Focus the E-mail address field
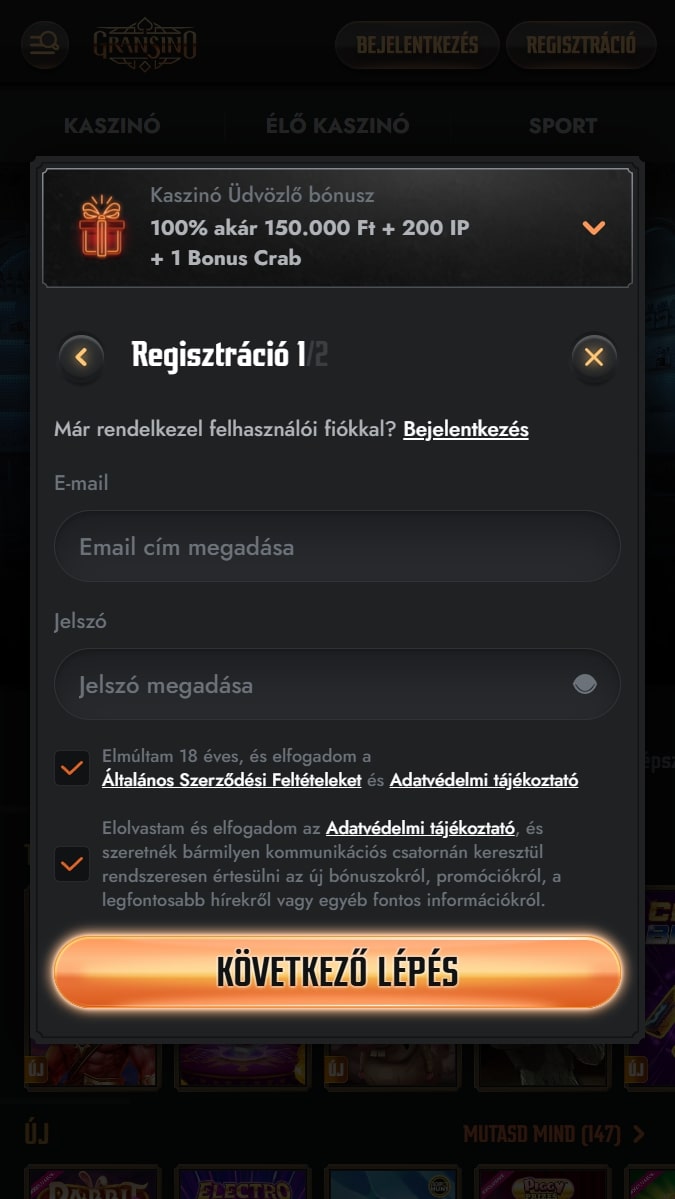Image resolution: width=675 pixels, height=1199 pixels. tap(337, 547)
